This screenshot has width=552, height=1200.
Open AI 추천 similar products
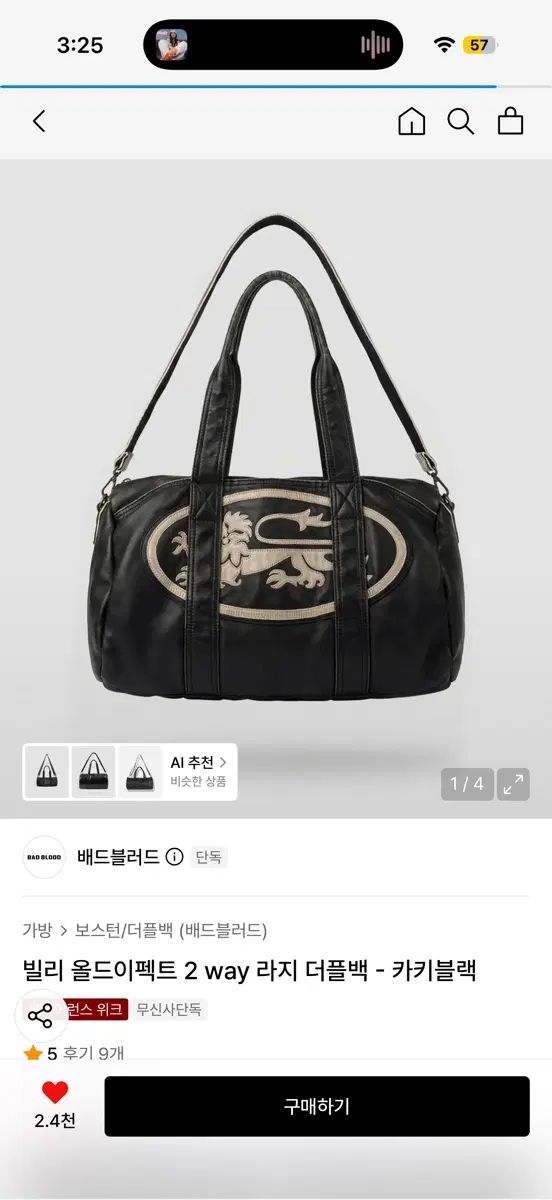(x=198, y=771)
